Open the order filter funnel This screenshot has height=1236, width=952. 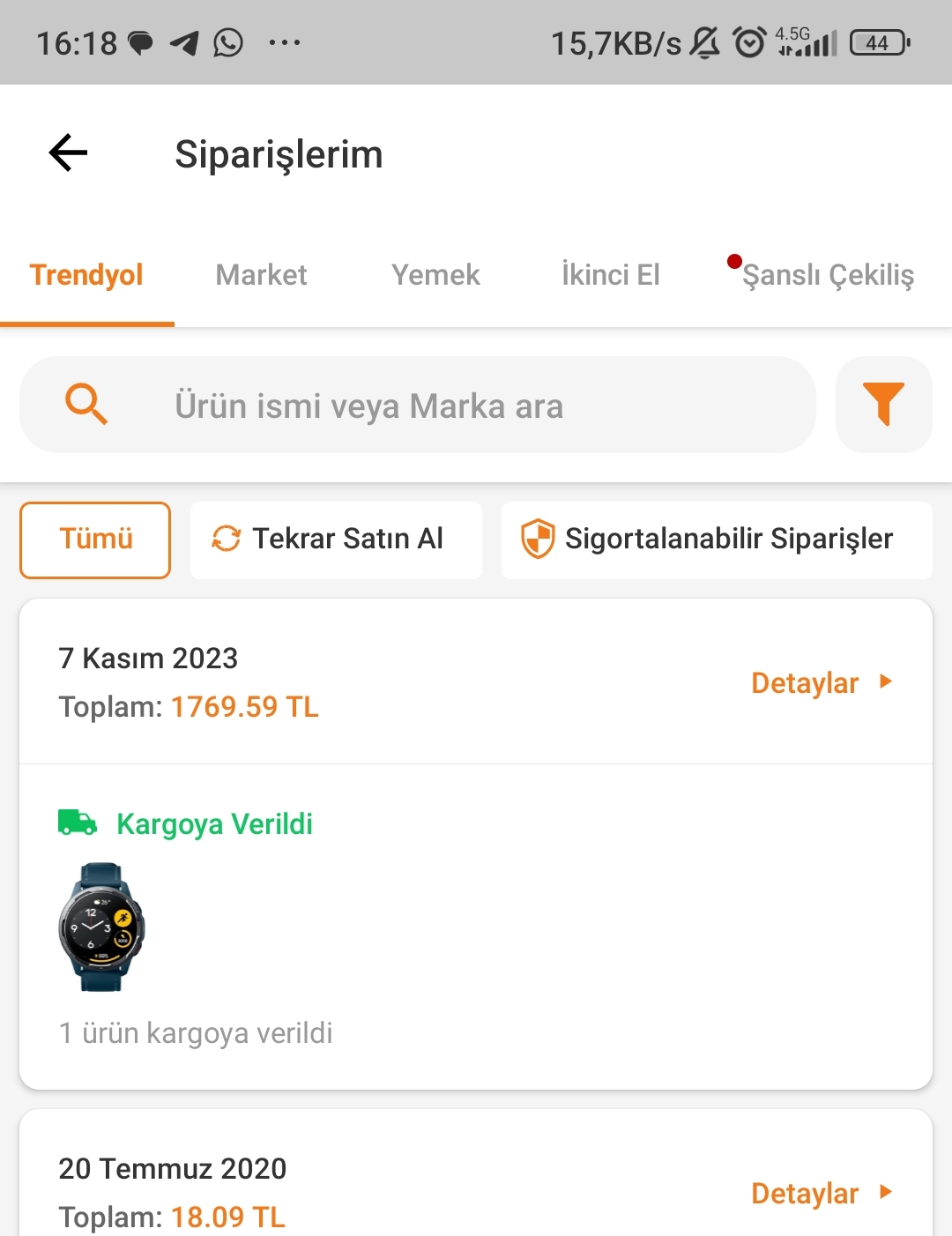(x=883, y=405)
